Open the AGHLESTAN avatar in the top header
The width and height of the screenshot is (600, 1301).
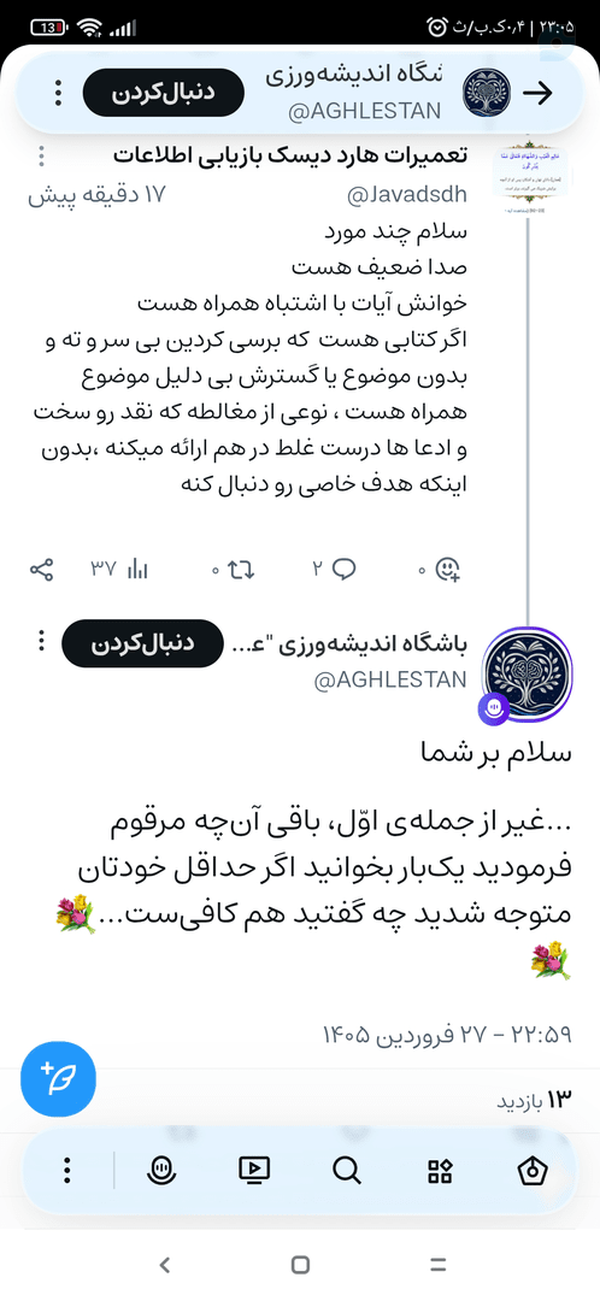tap(487, 93)
